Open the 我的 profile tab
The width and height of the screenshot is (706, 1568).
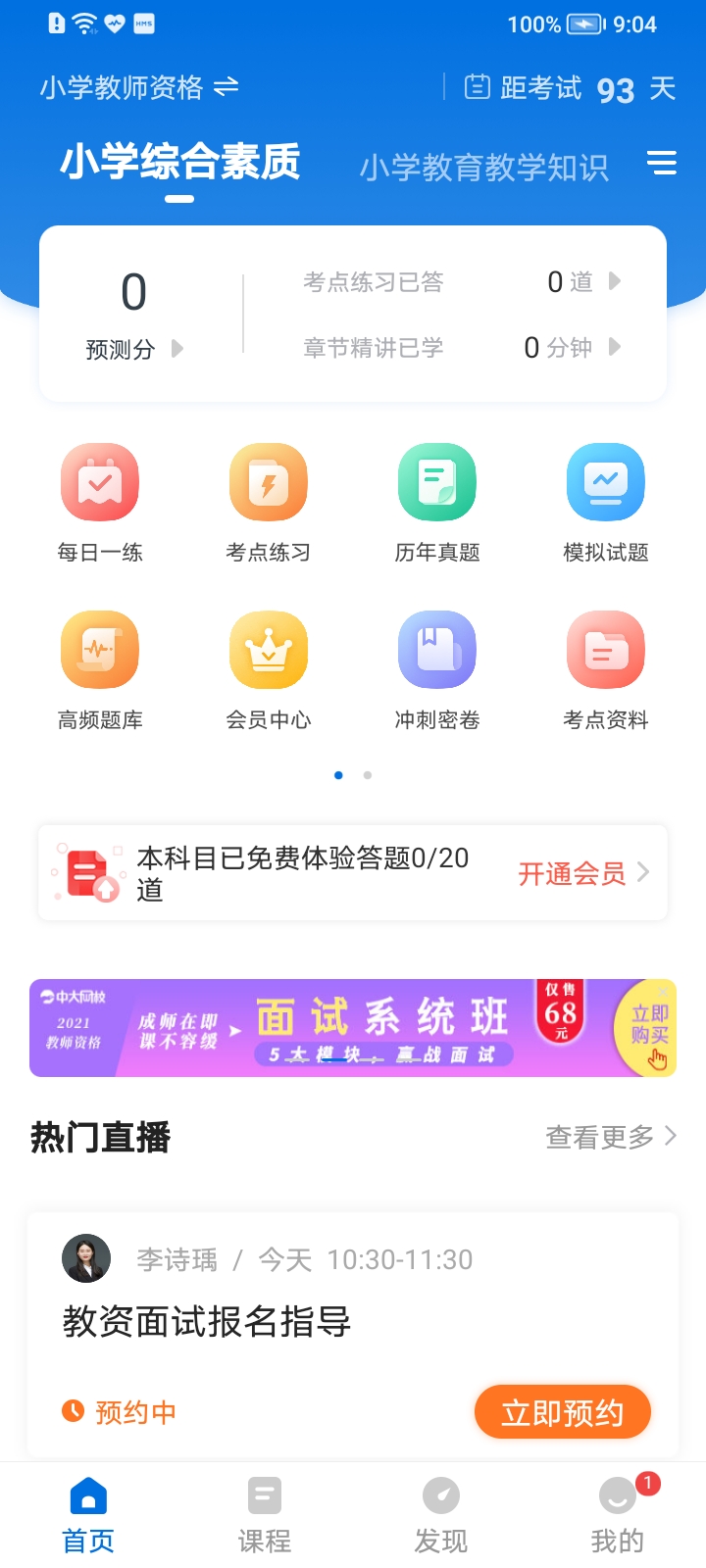pos(618,1515)
